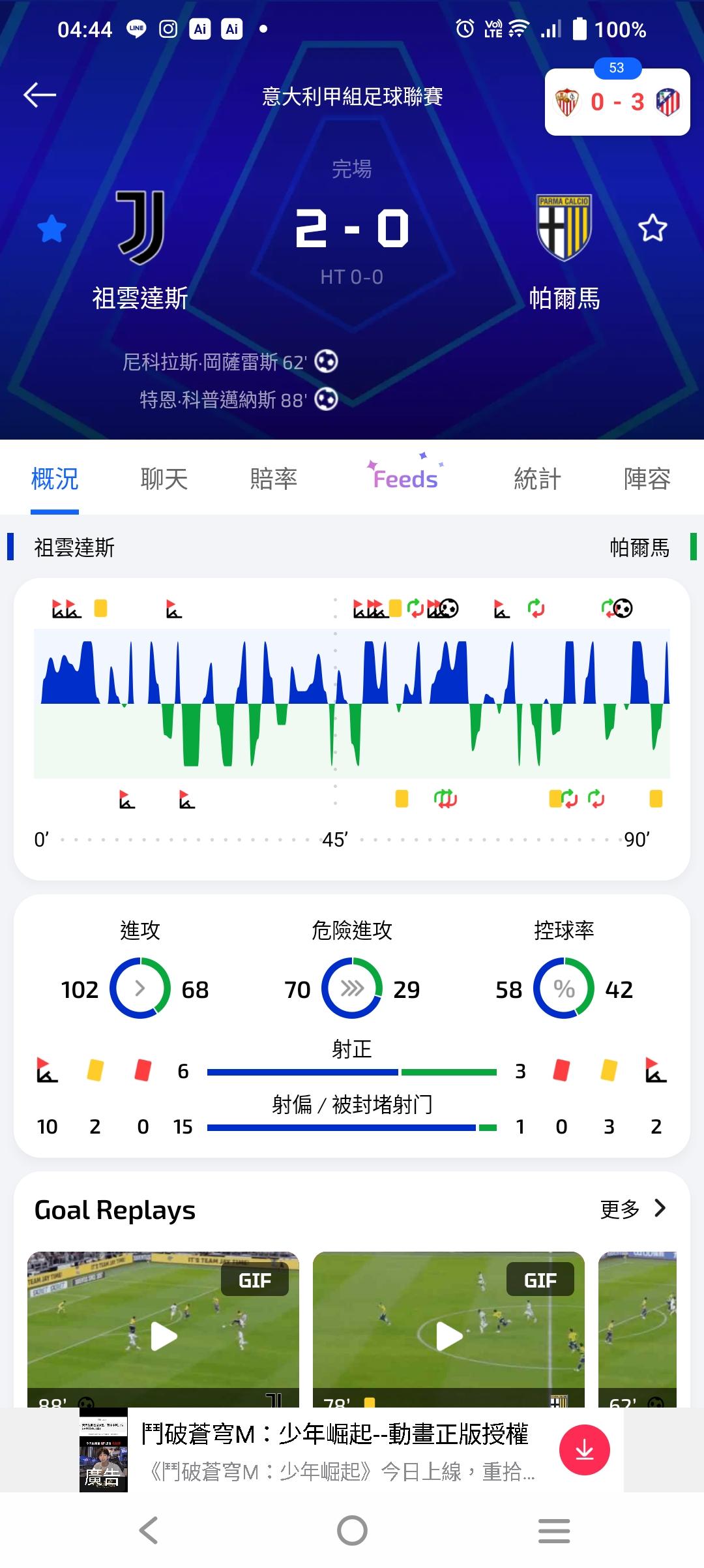
Task: Open 更多 for more goal replays
Action: point(633,1209)
